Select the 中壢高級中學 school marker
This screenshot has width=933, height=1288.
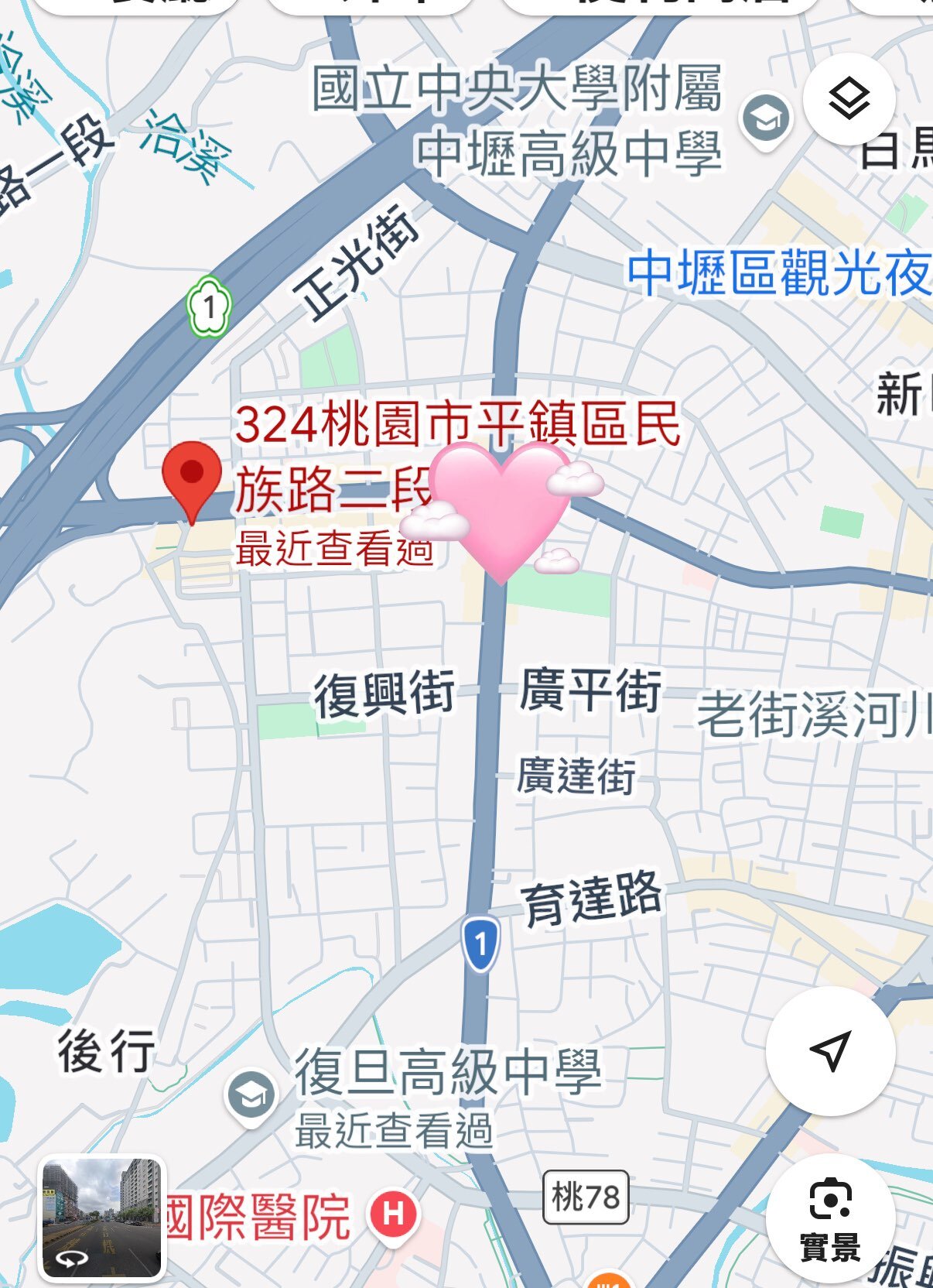765,119
